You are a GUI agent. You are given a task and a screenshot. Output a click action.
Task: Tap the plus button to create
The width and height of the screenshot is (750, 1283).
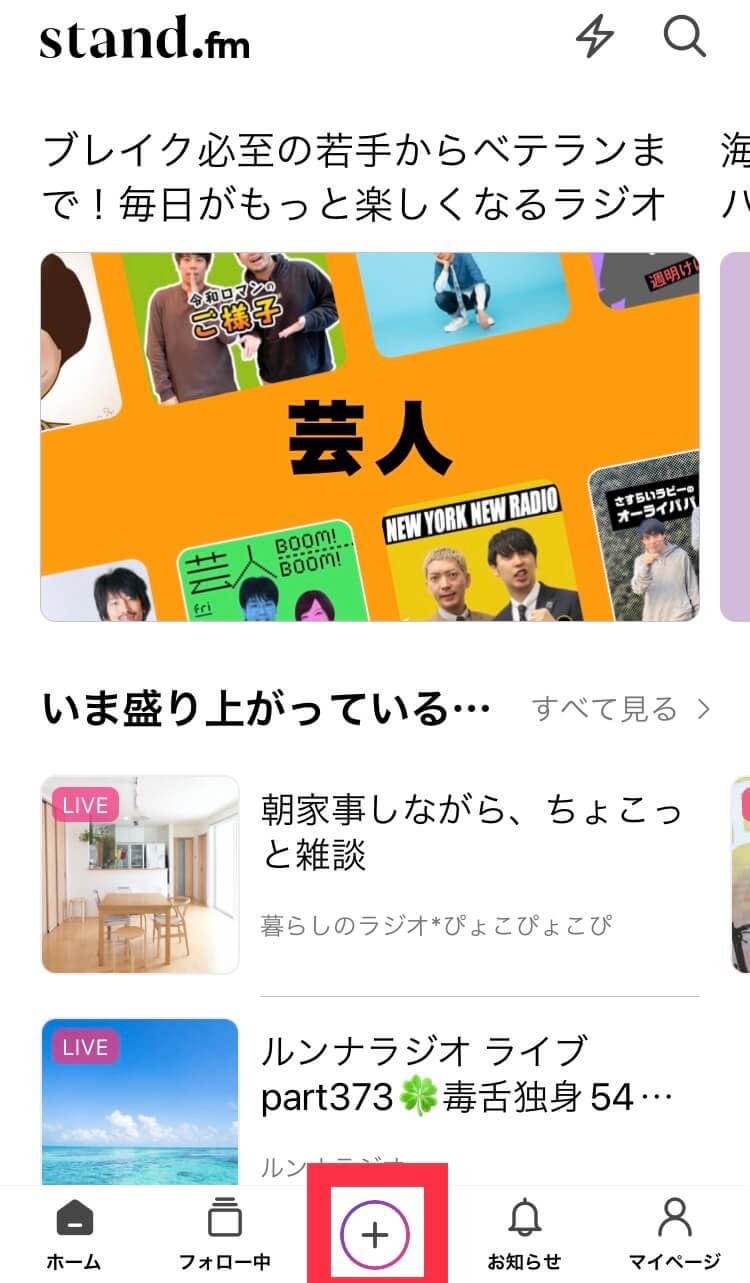(374, 1234)
